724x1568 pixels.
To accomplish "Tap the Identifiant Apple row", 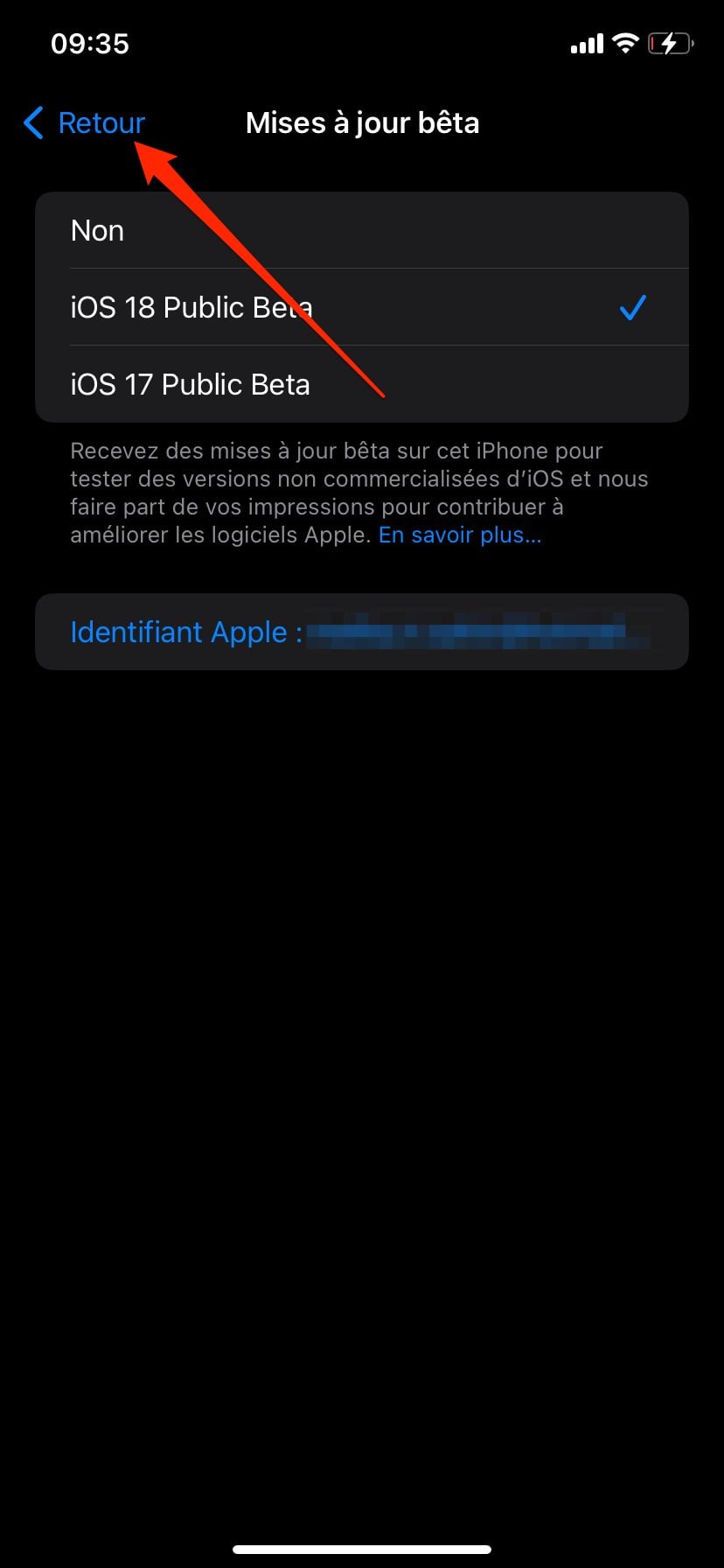I will 361,632.
